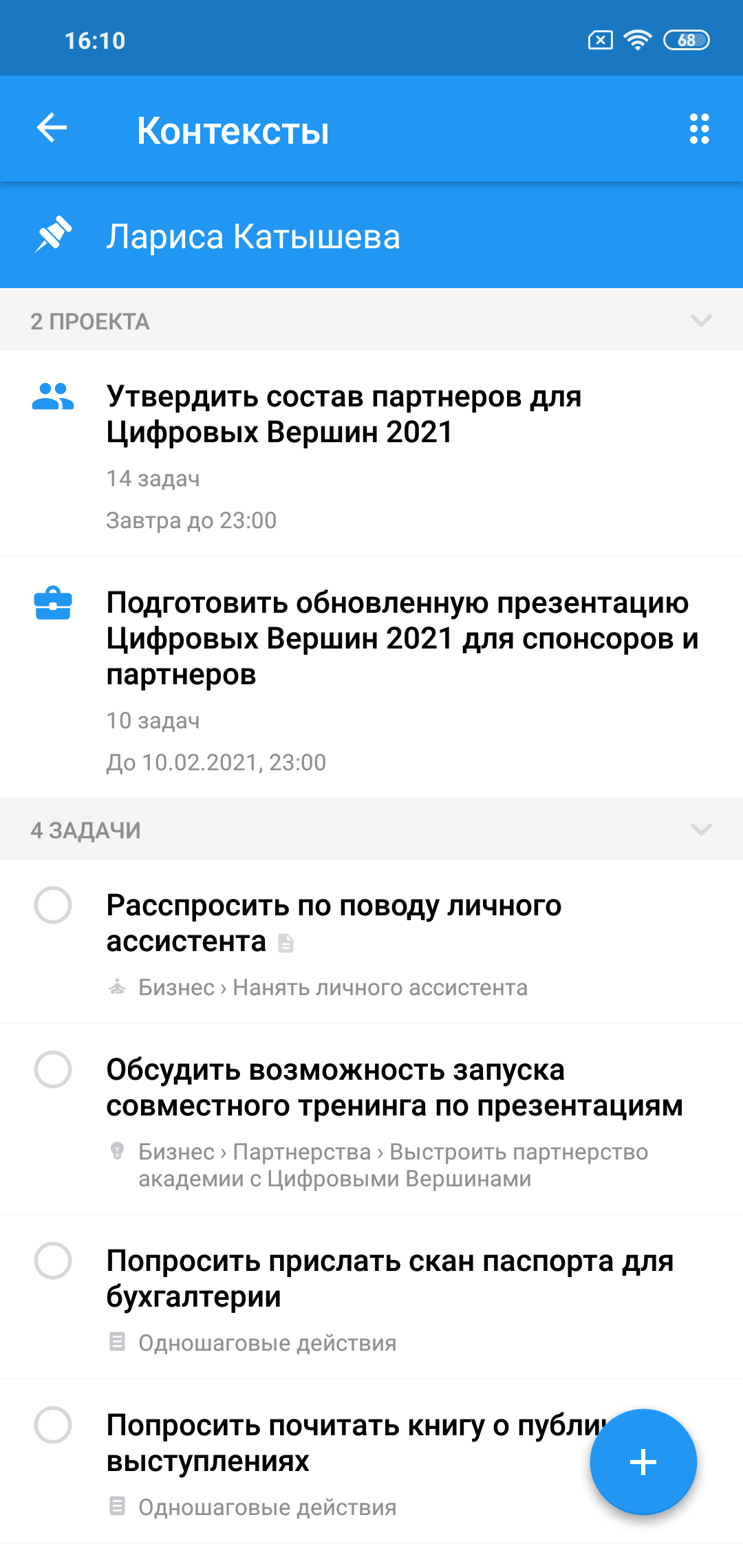
Task: Open task Расспросить по поводу личного ассистента
Action: [334, 923]
